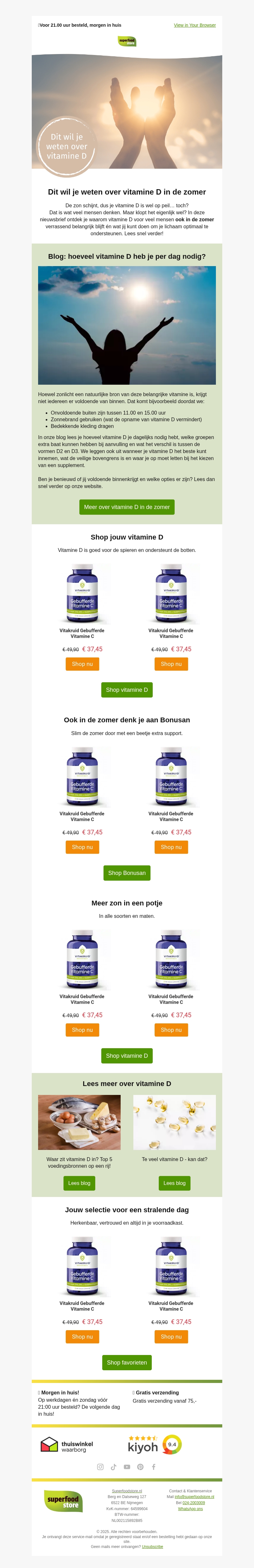Select the Unsubscribe link

point(152,1547)
